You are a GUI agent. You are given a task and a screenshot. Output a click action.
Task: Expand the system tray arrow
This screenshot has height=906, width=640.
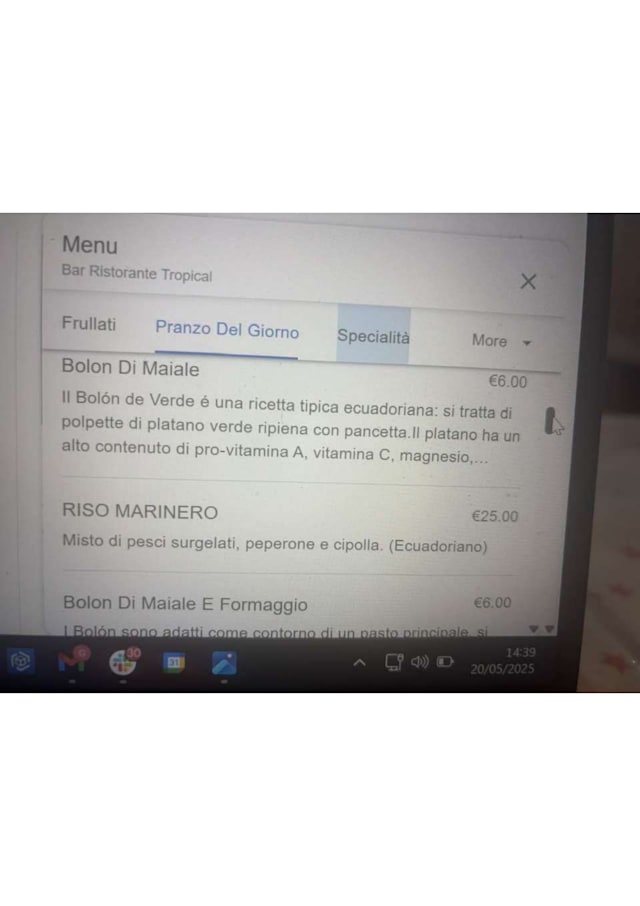click(359, 663)
